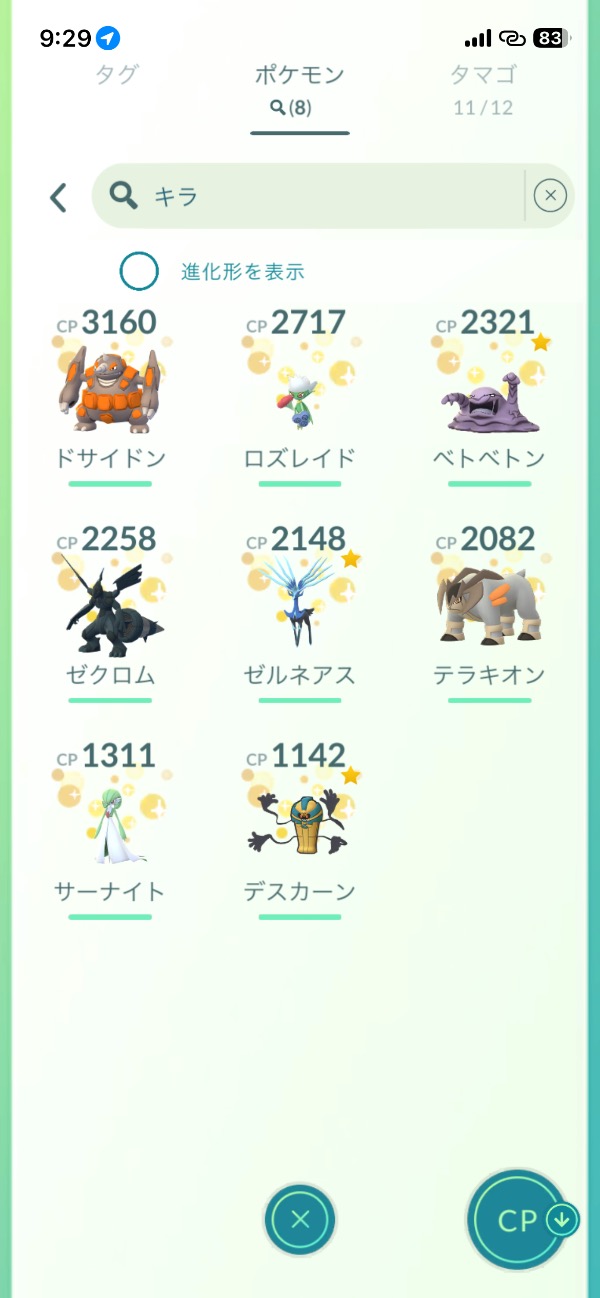600x1298 pixels.
Task: Open ゼルネアス CP 2148
Action: 299,608
